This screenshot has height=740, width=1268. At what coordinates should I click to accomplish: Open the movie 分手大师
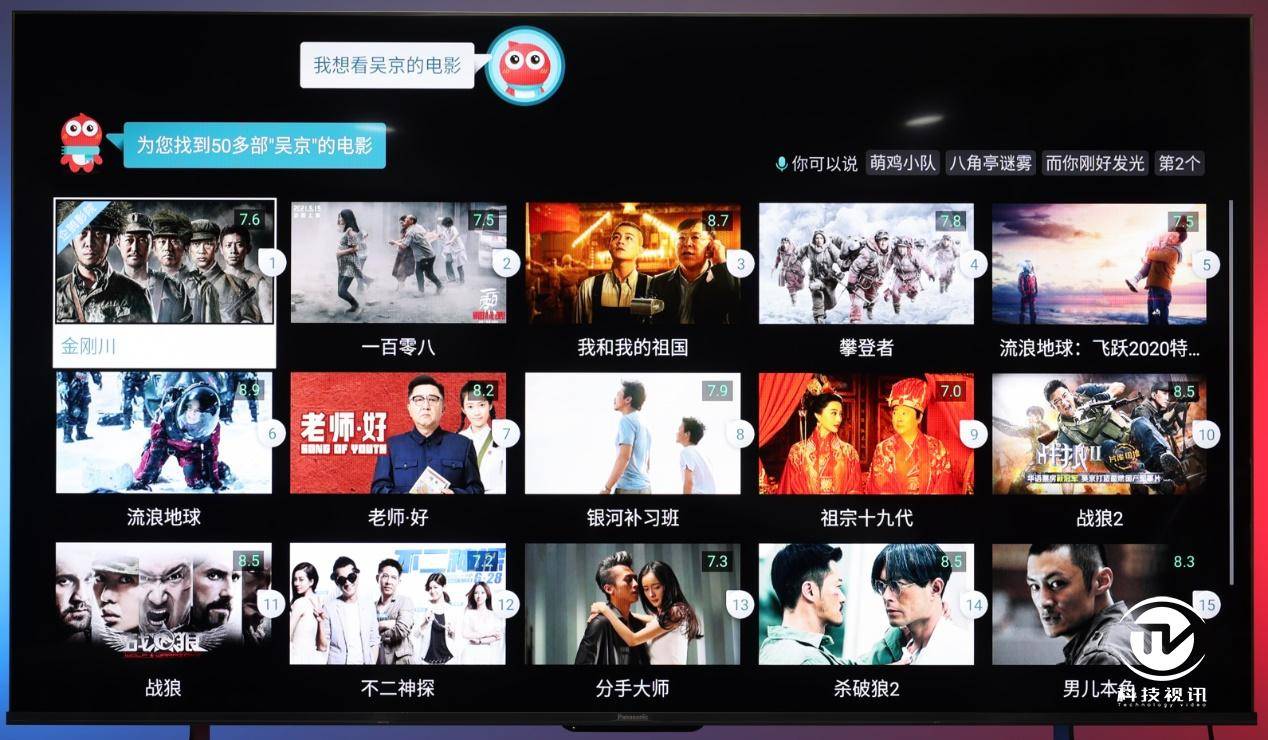(632, 603)
